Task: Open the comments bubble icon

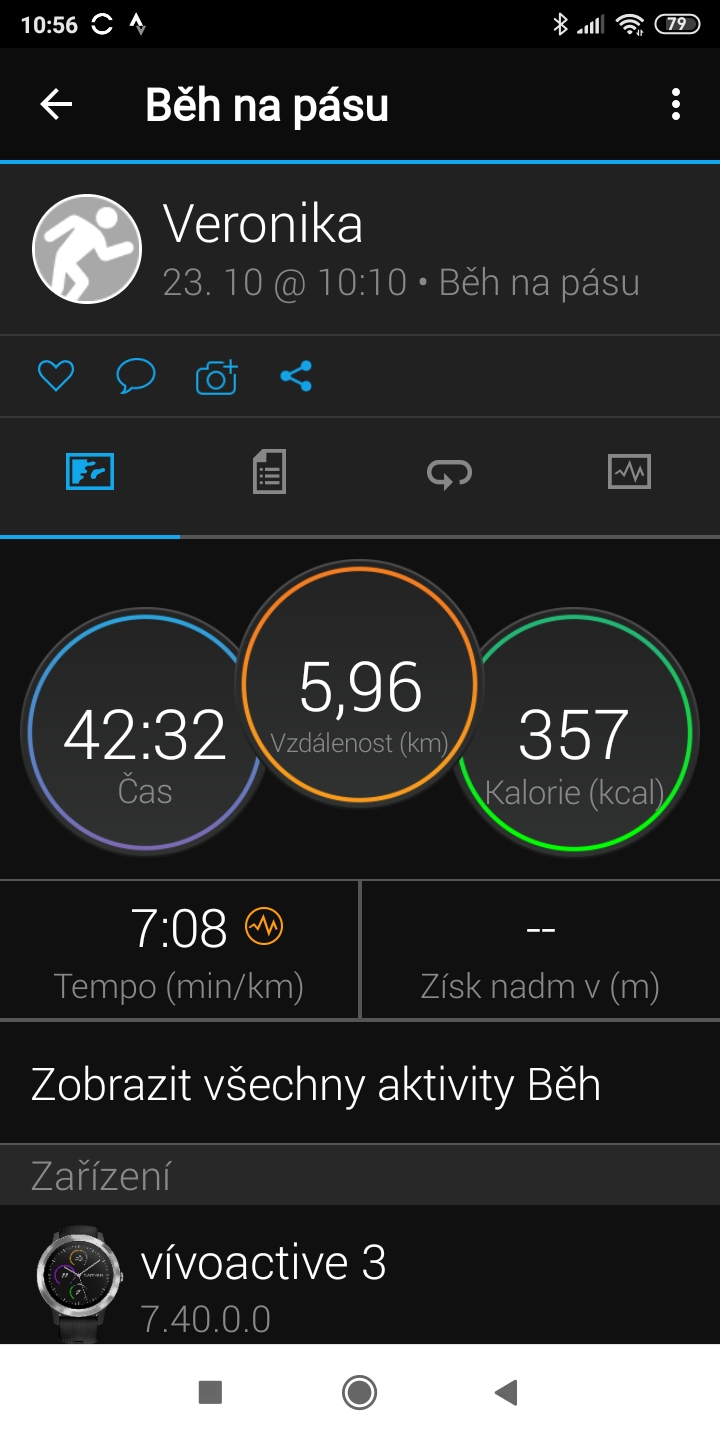Action: [x=136, y=376]
